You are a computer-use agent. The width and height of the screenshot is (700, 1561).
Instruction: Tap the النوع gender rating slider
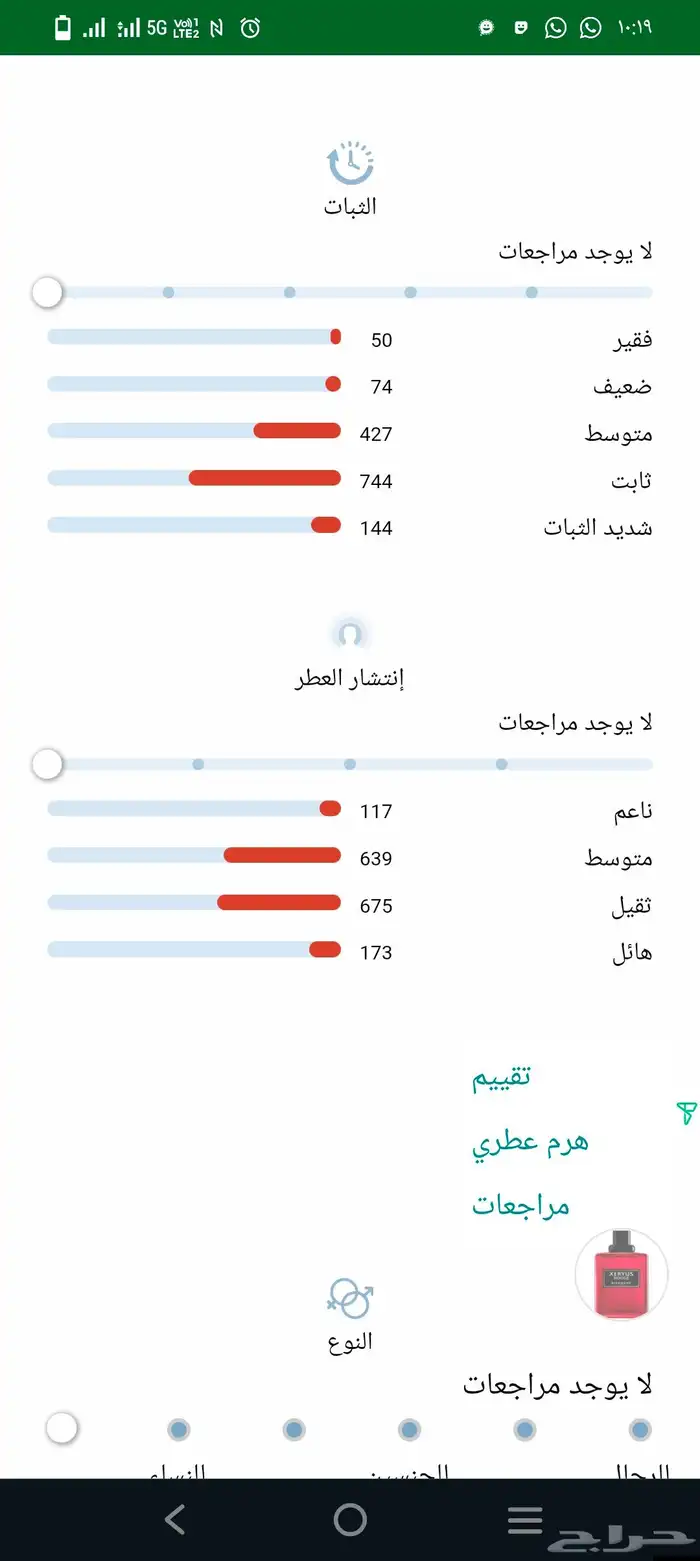(x=350, y=1429)
